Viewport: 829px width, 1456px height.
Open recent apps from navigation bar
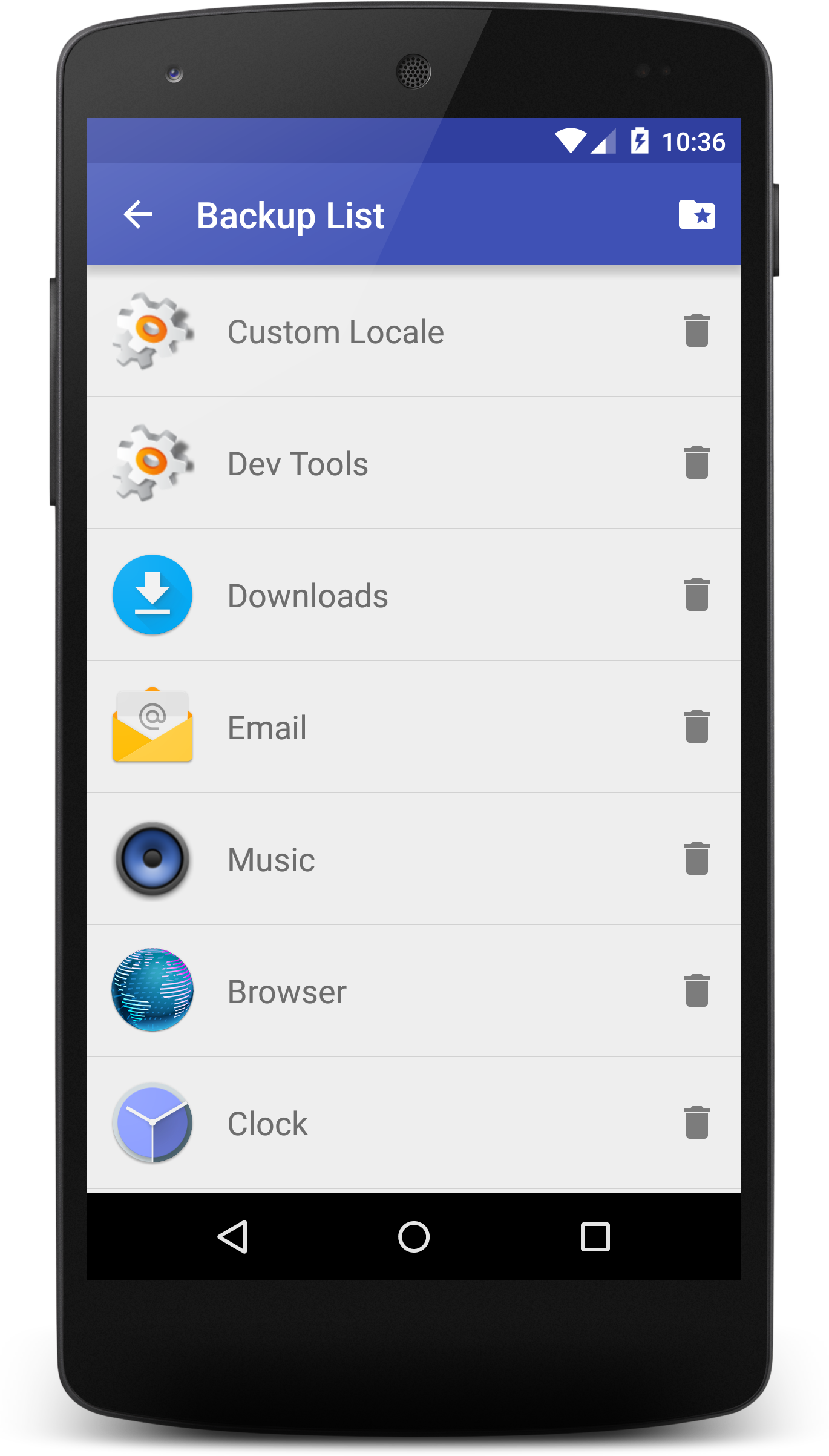tap(595, 1236)
